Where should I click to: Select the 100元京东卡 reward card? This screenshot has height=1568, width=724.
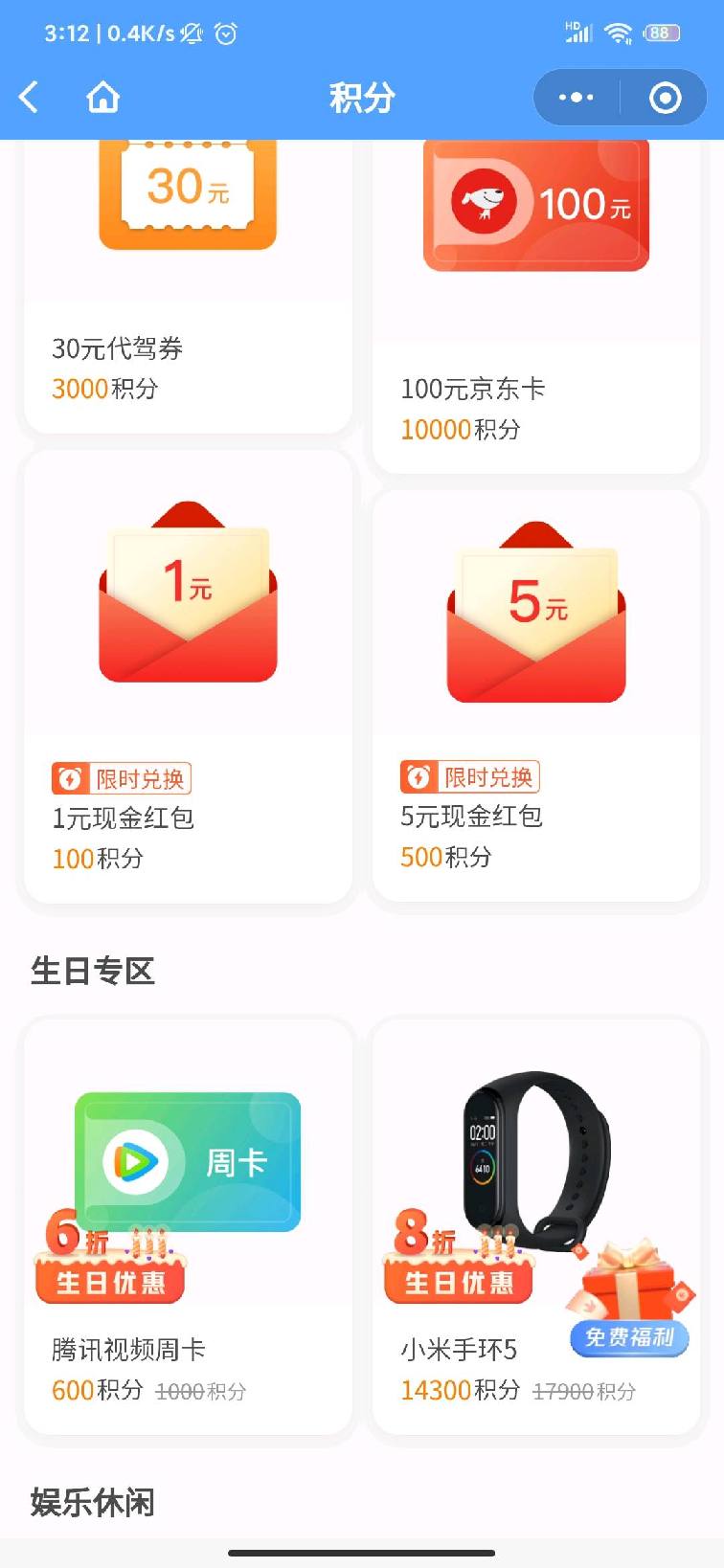click(536, 306)
